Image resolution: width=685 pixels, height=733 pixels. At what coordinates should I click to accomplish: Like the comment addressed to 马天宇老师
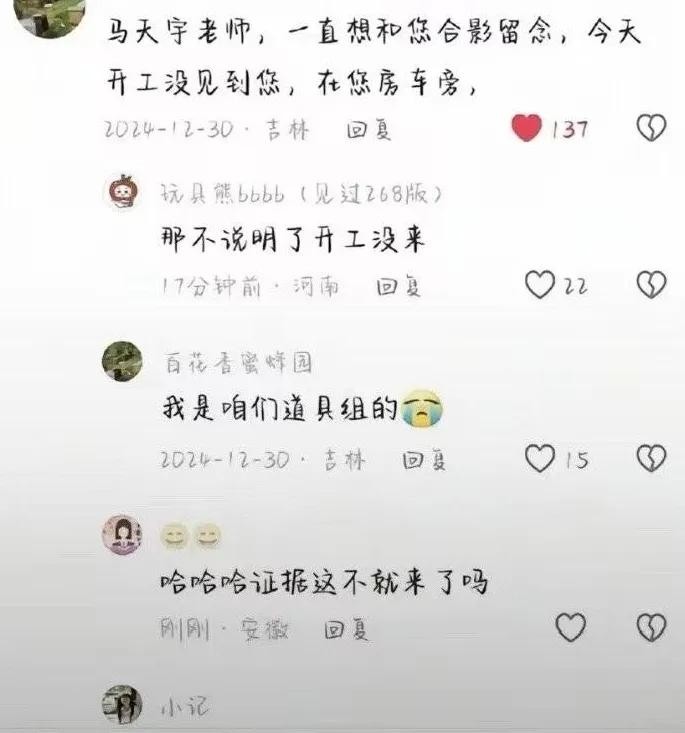click(526, 128)
